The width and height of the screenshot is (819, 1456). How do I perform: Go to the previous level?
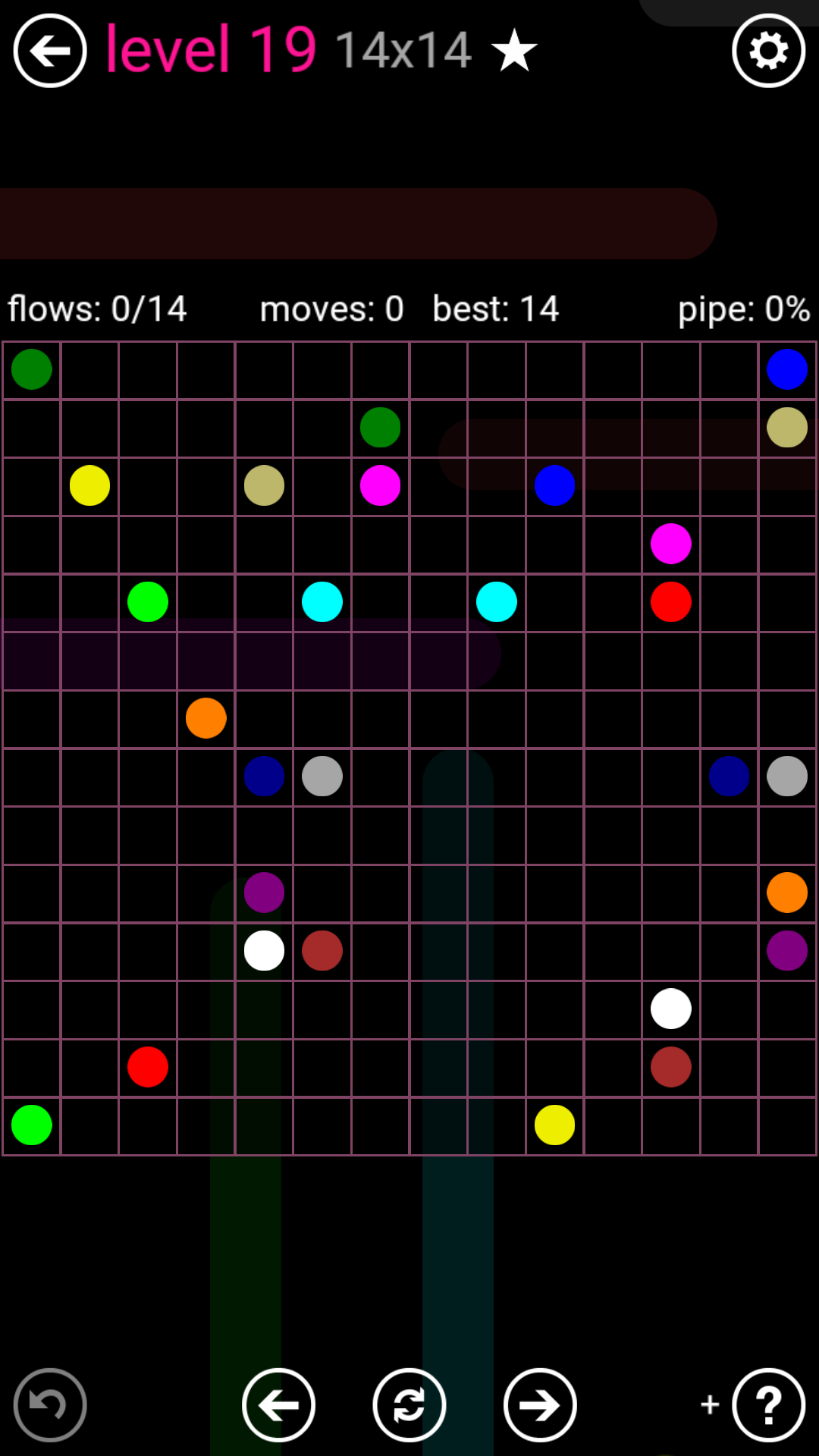[x=278, y=1404]
